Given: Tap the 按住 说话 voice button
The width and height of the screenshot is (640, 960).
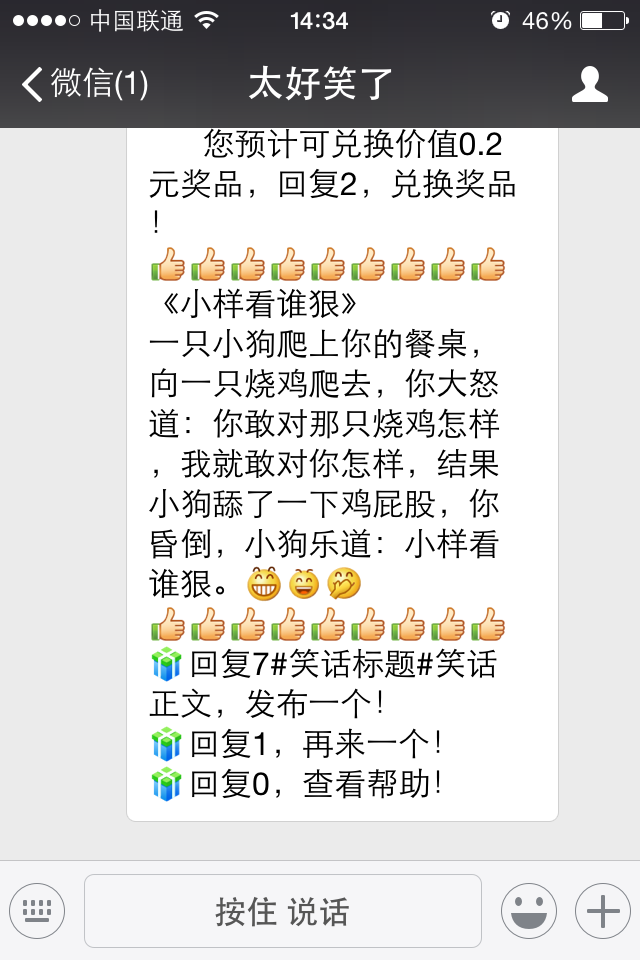Looking at the screenshot, I should coord(283,911).
